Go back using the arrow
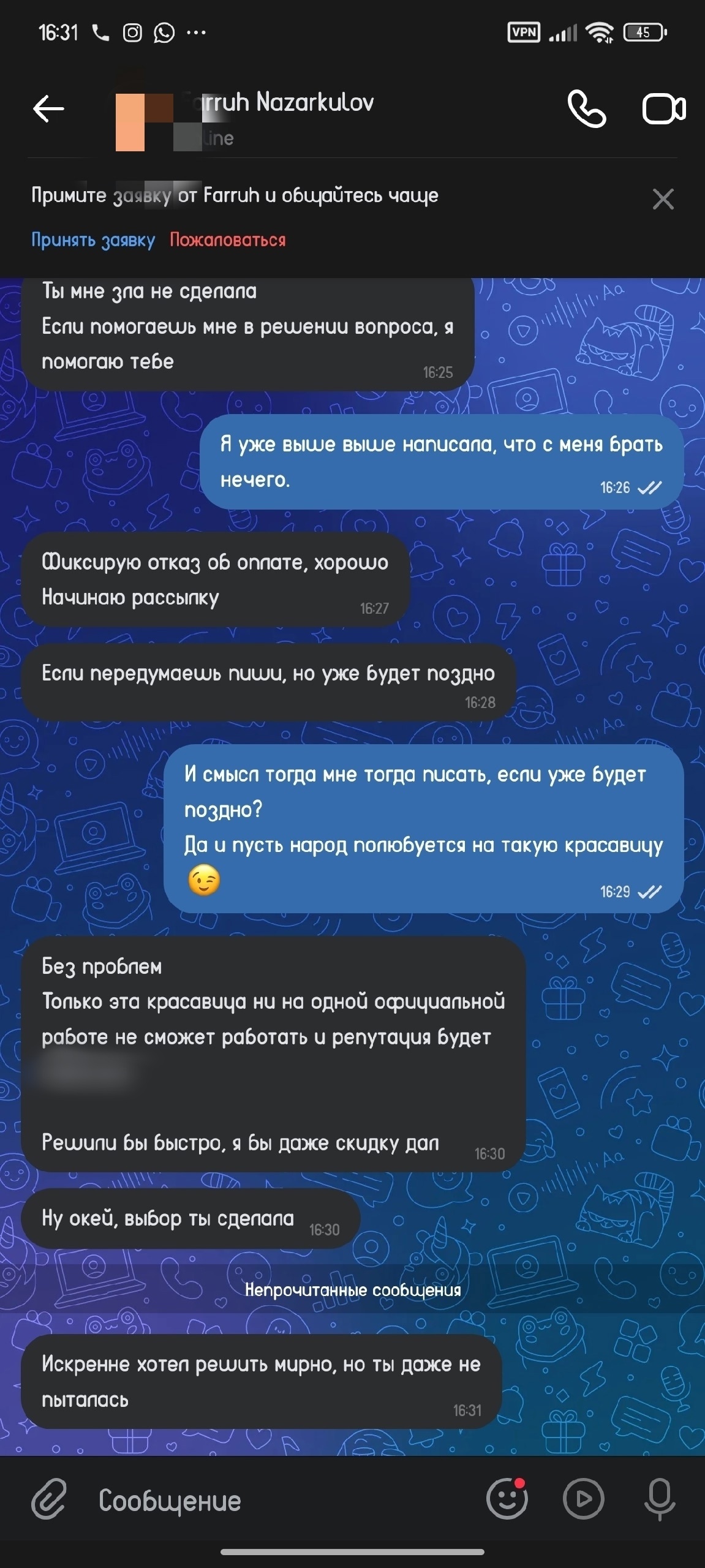Screen dimensions: 705x1568 48,110
